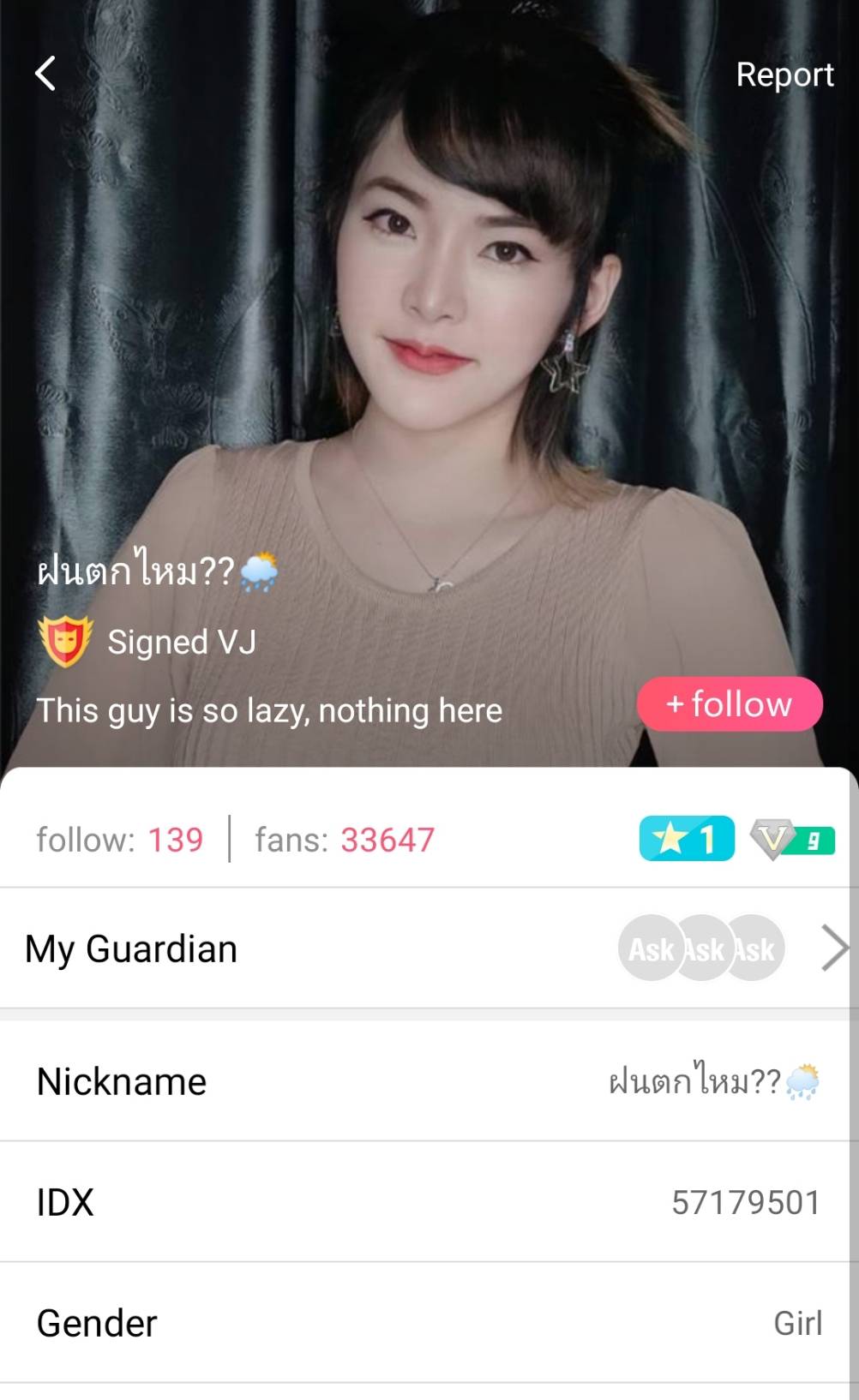The height and width of the screenshot is (1400, 859).
Task: Open the star level 1 badge
Action: [x=686, y=839]
